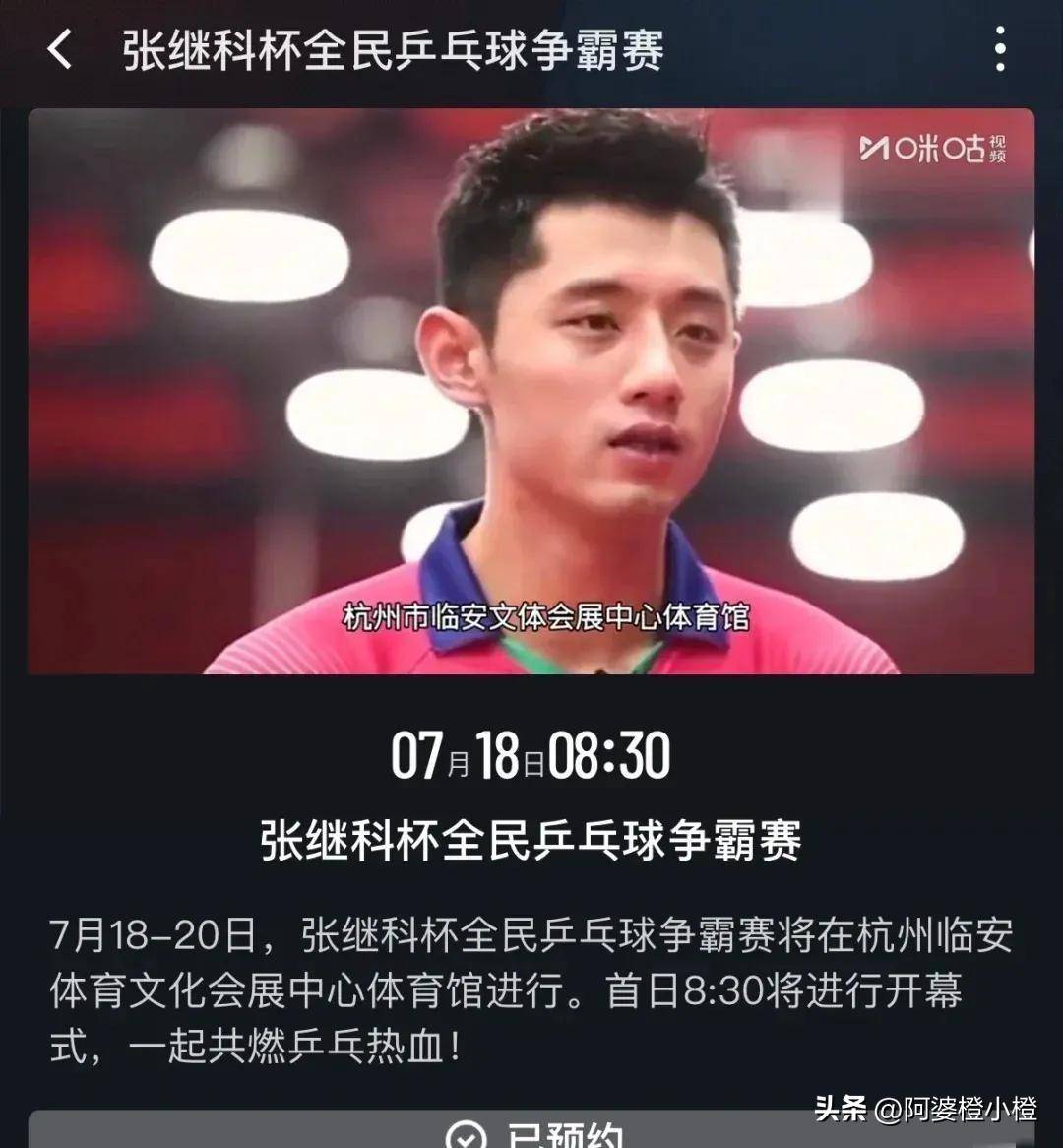This screenshot has width=1063, height=1148.
Task: Click the event description paragraph
Action: [x=531, y=985]
